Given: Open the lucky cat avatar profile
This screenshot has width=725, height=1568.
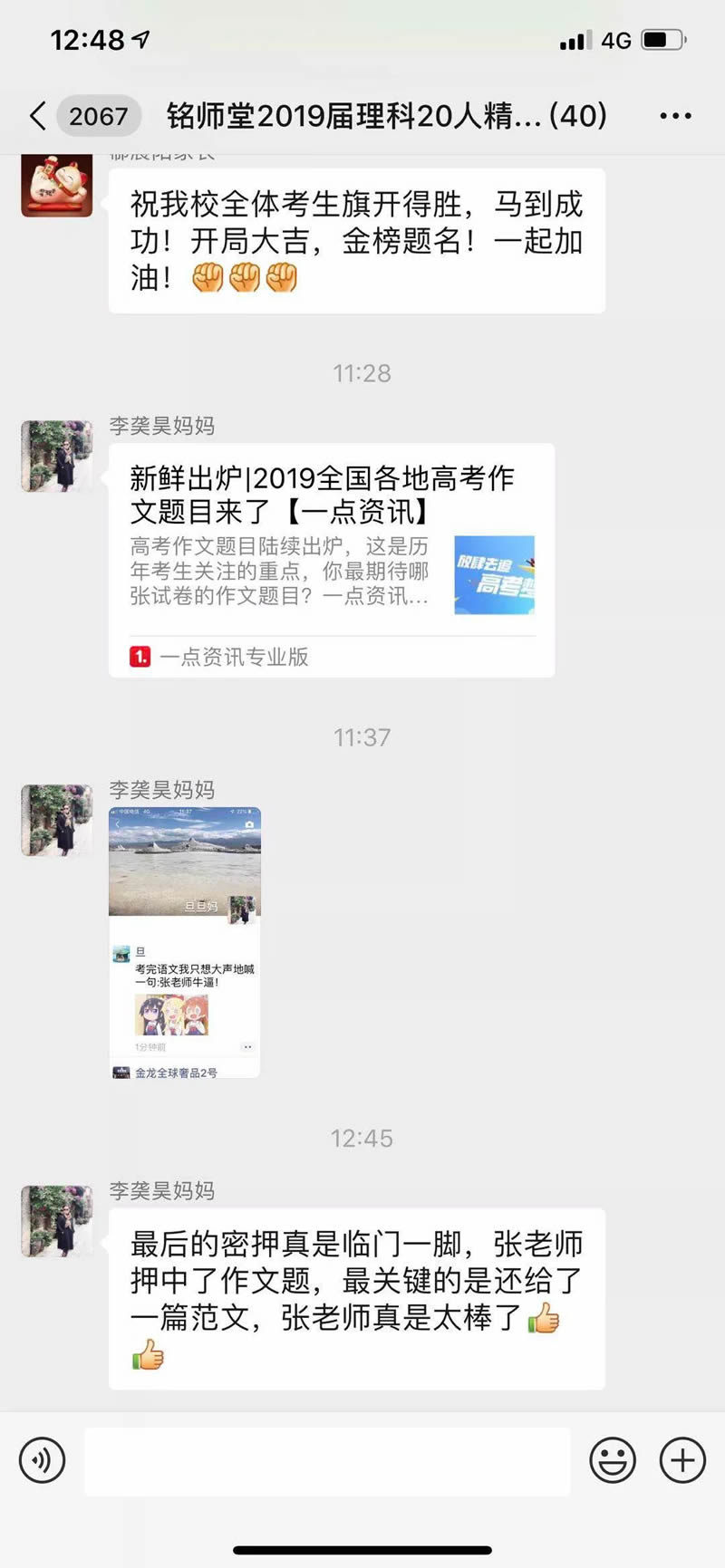Looking at the screenshot, I should tap(56, 185).
